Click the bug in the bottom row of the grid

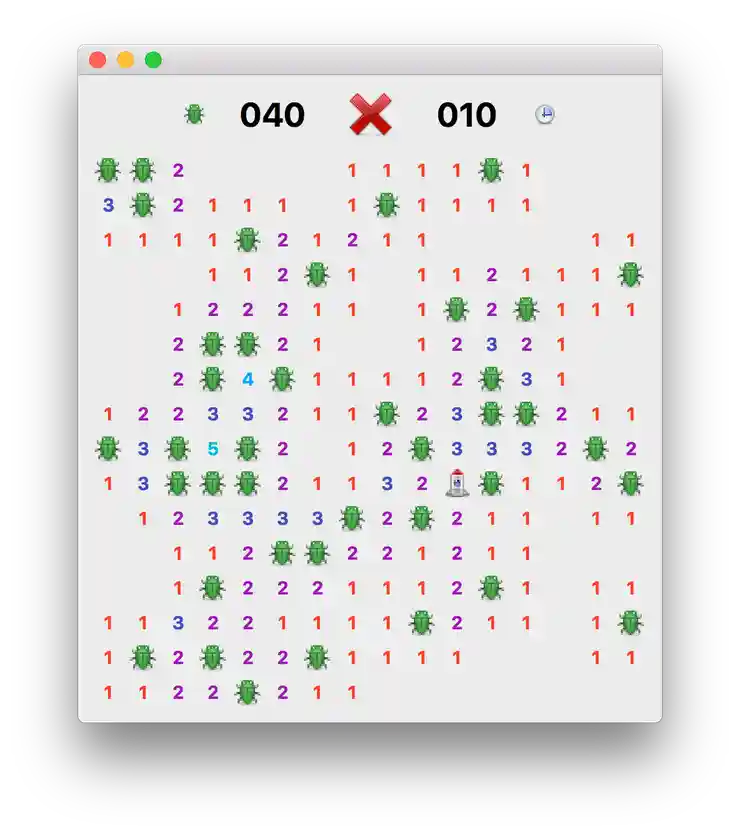click(246, 691)
